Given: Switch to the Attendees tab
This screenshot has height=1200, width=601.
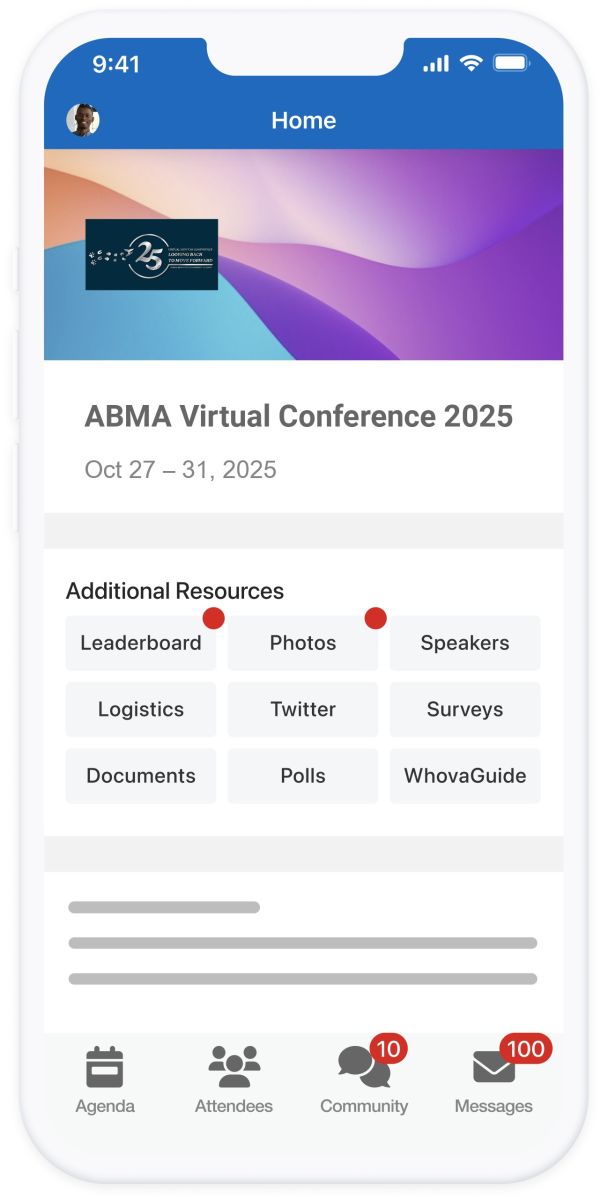Looking at the screenshot, I should click(x=234, y=1080).
